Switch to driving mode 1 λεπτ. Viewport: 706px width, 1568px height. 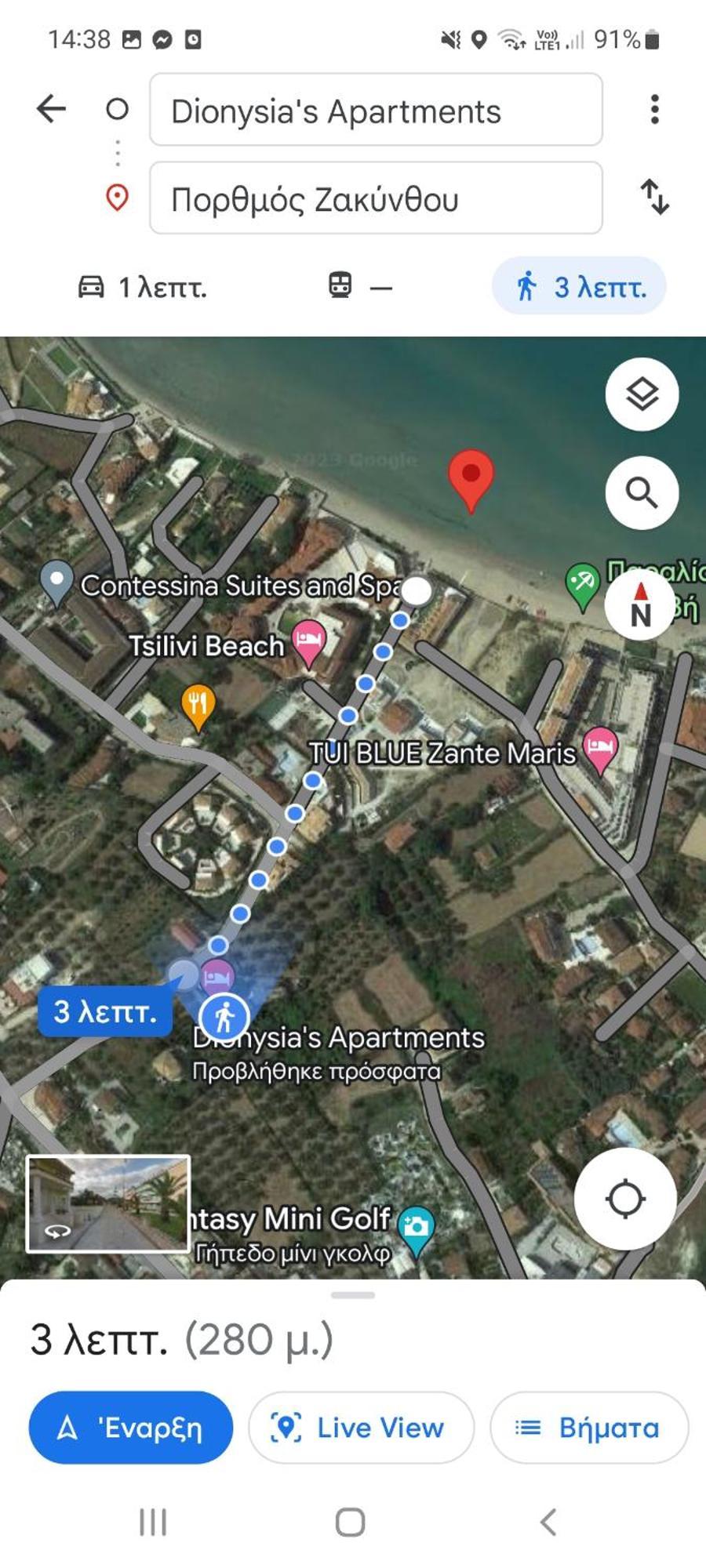point(142,287)
